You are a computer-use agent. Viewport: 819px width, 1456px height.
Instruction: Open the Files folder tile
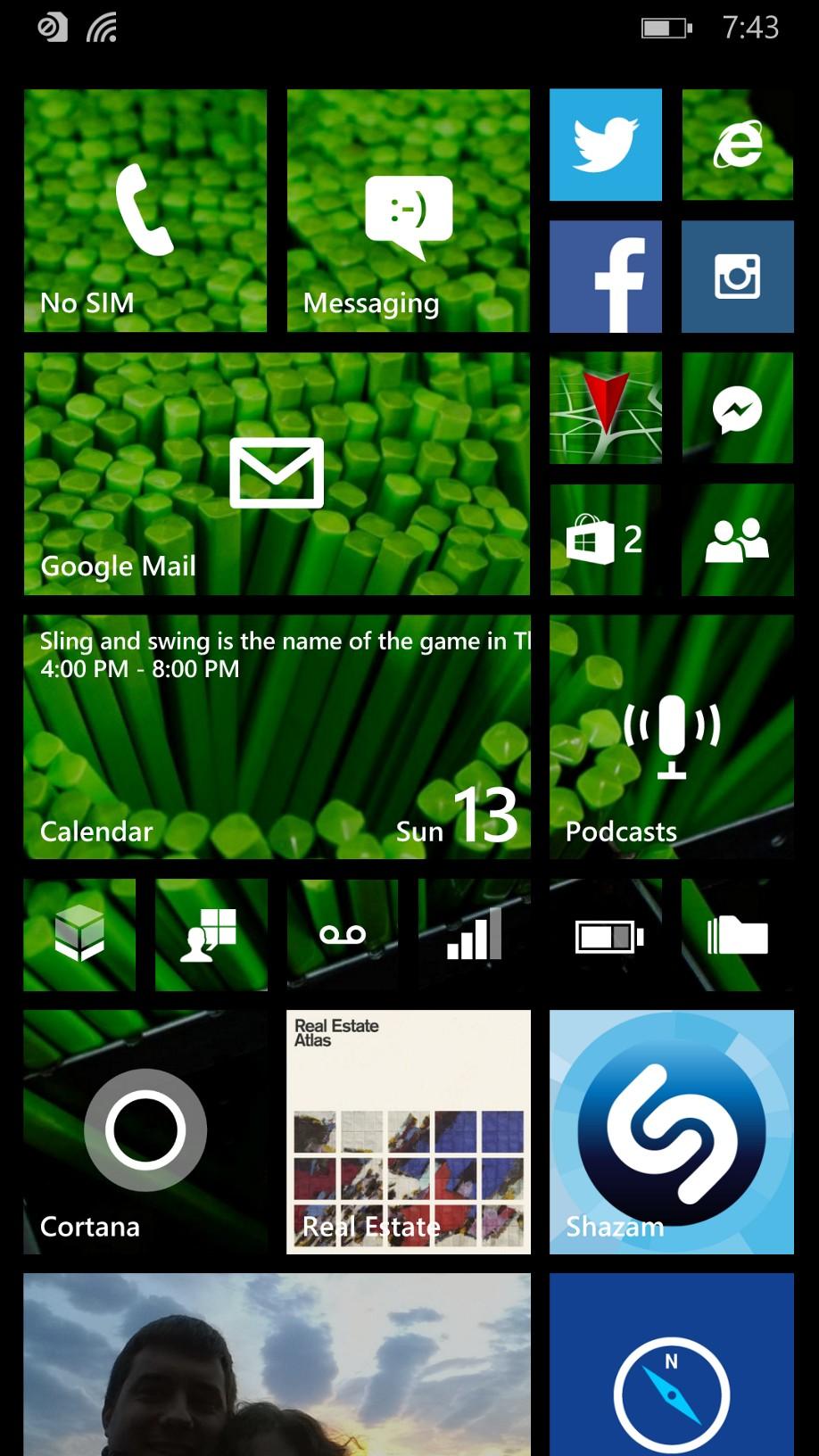(738, 935)
